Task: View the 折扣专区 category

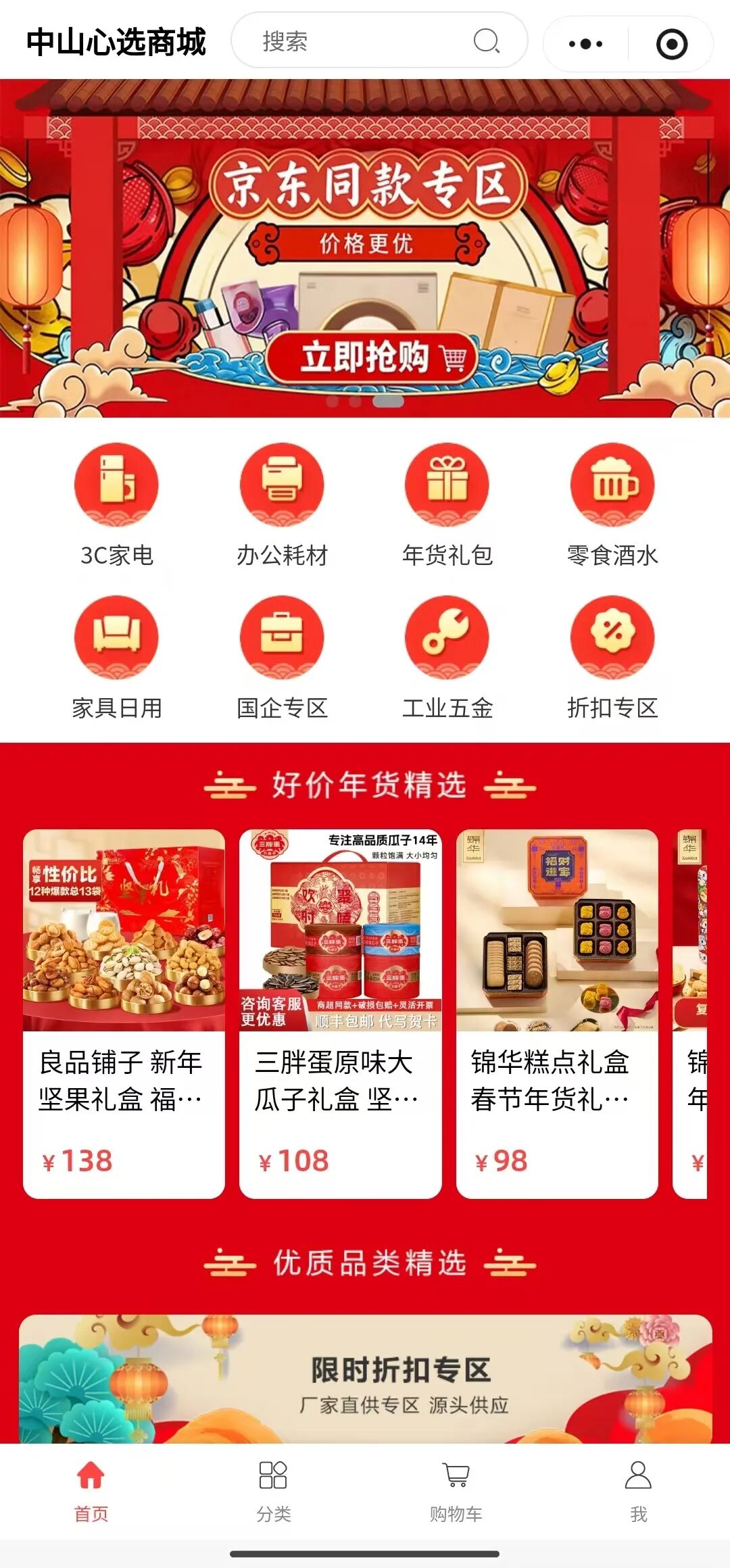Action: (612, 656)
